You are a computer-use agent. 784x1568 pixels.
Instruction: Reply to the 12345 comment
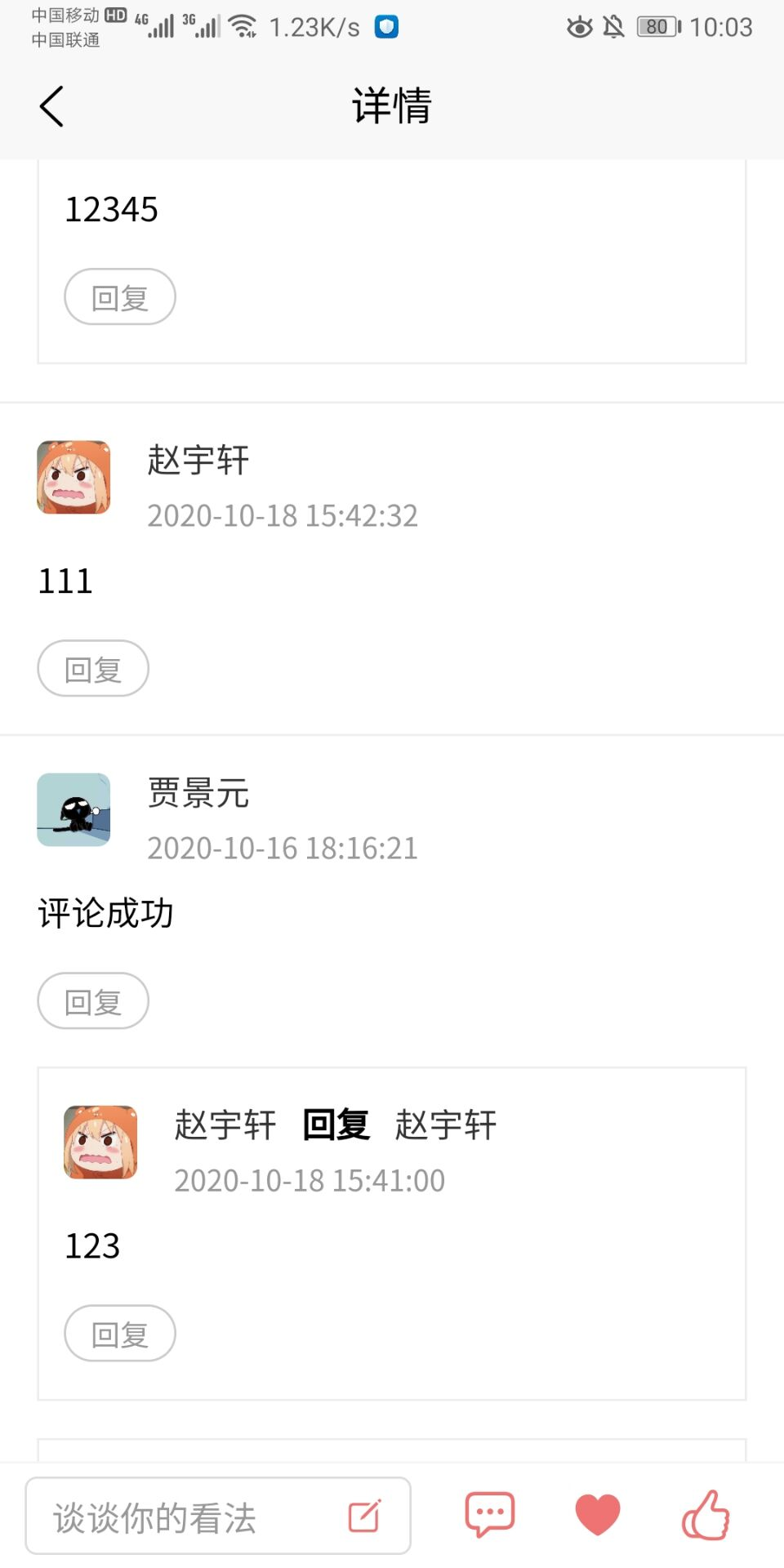pyautogui.click(x=120, y=297)
